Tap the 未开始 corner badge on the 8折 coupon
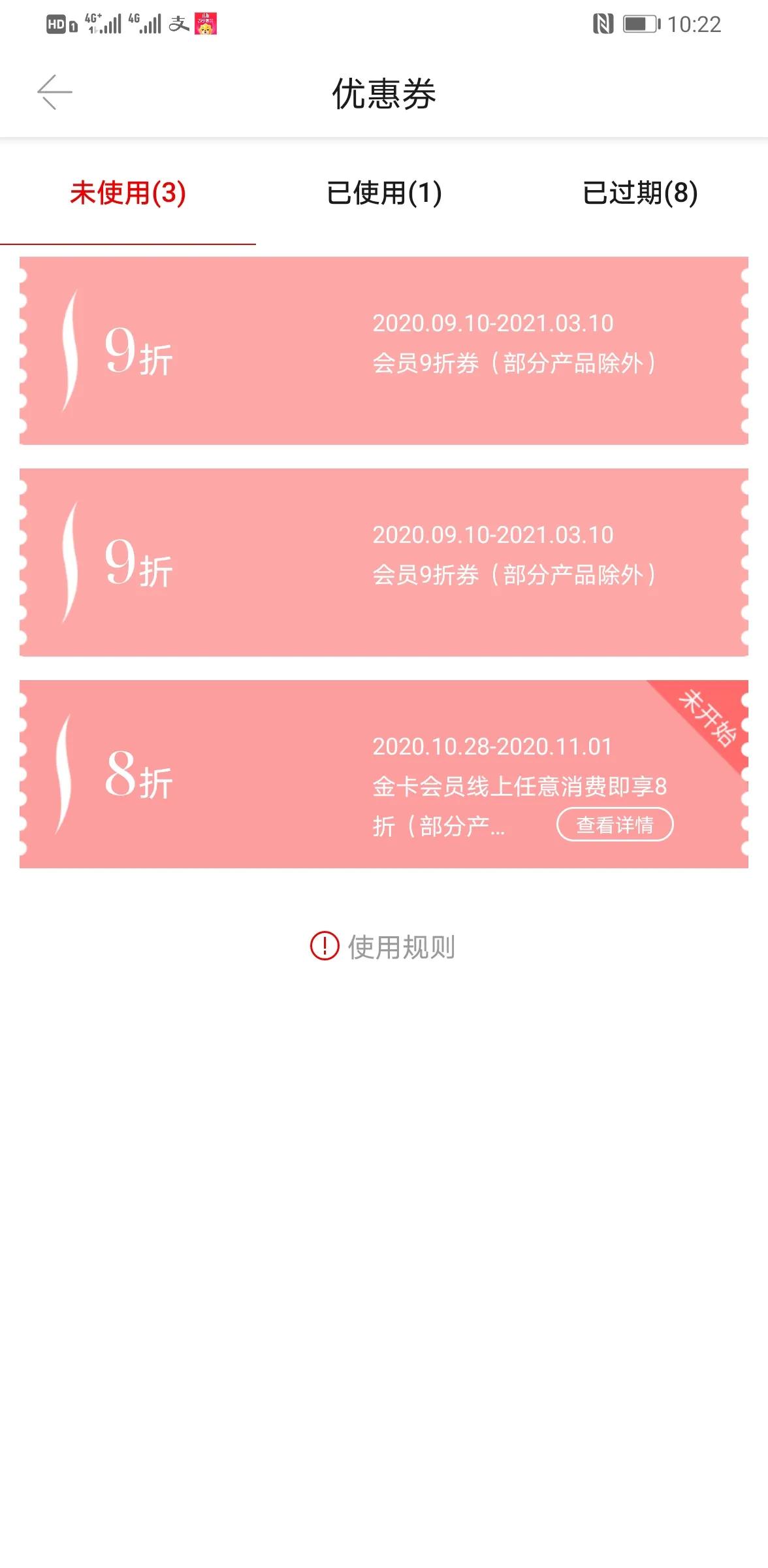Screen dimensions: 768x1568 click(710, 717)
